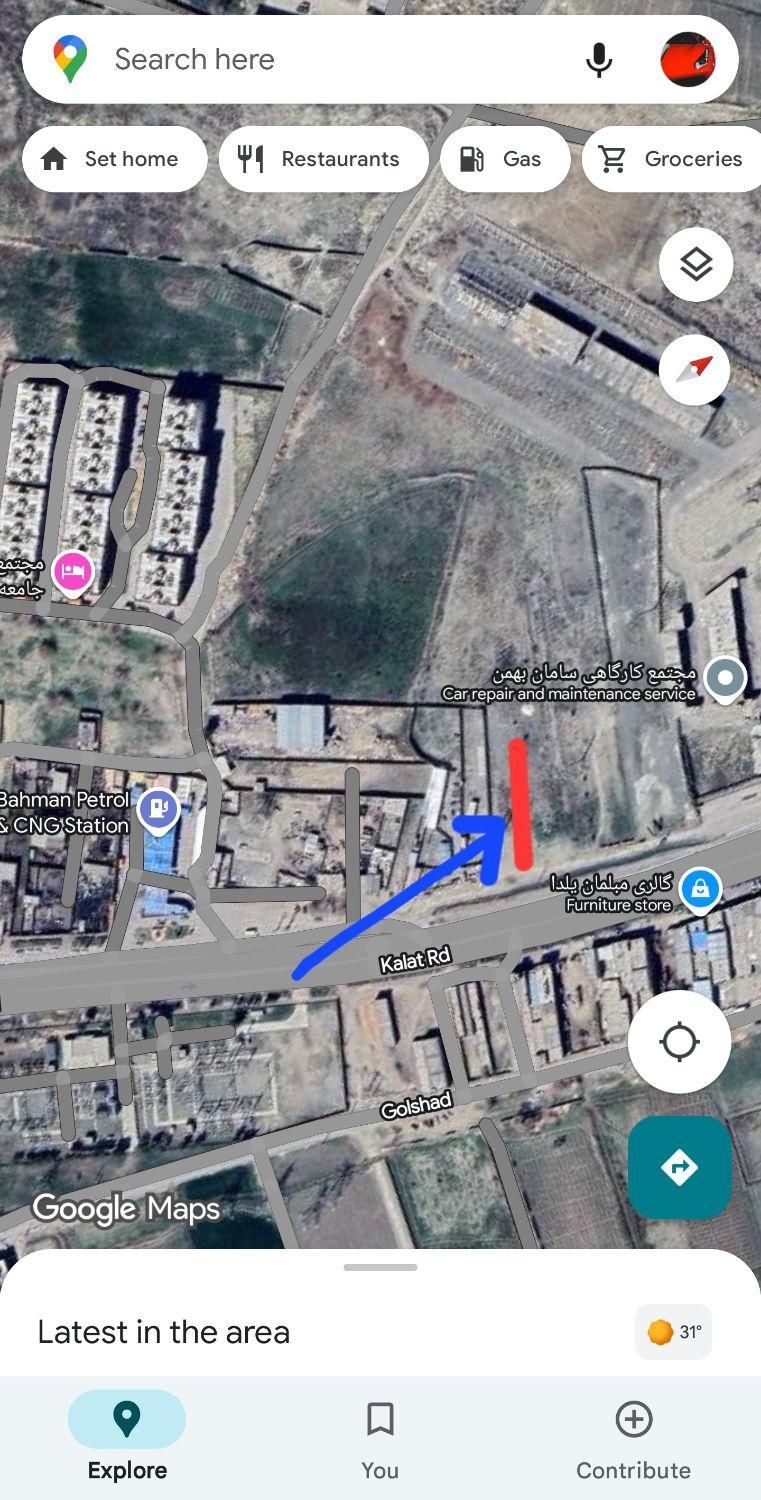This screenshot has width=761, height=1500.
Task: Switch to the Contribute tab
Action: [633, 1440]
